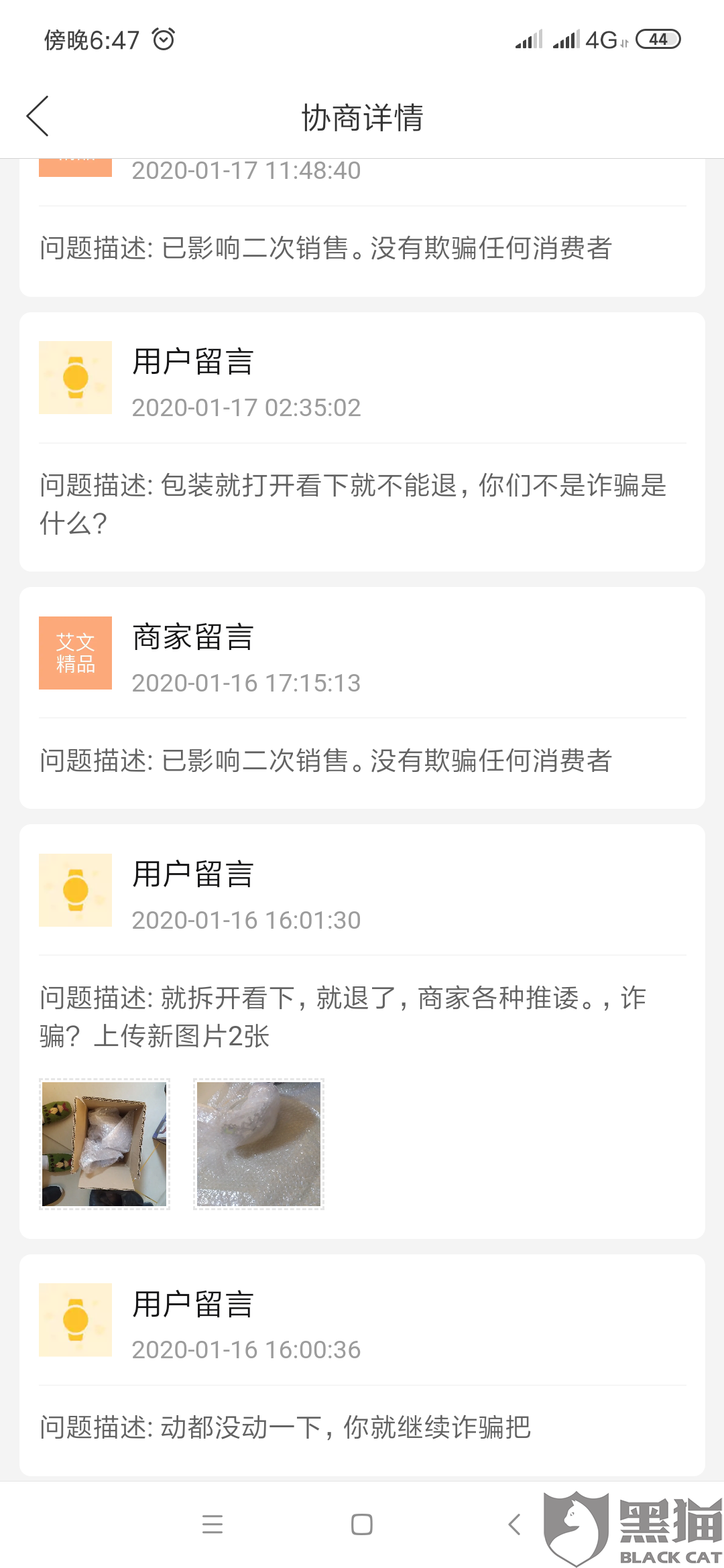This screenshot has height=1568, width=724.
Task: Tap the system home button
Action: (362, 1524)
